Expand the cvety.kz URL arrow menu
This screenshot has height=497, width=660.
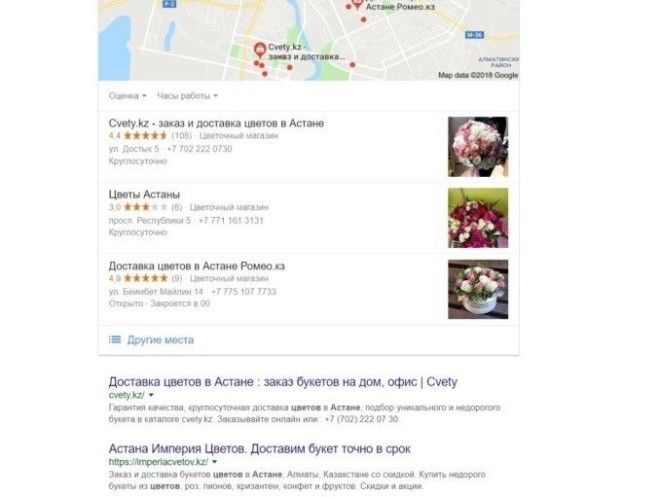tap(151, 397)
